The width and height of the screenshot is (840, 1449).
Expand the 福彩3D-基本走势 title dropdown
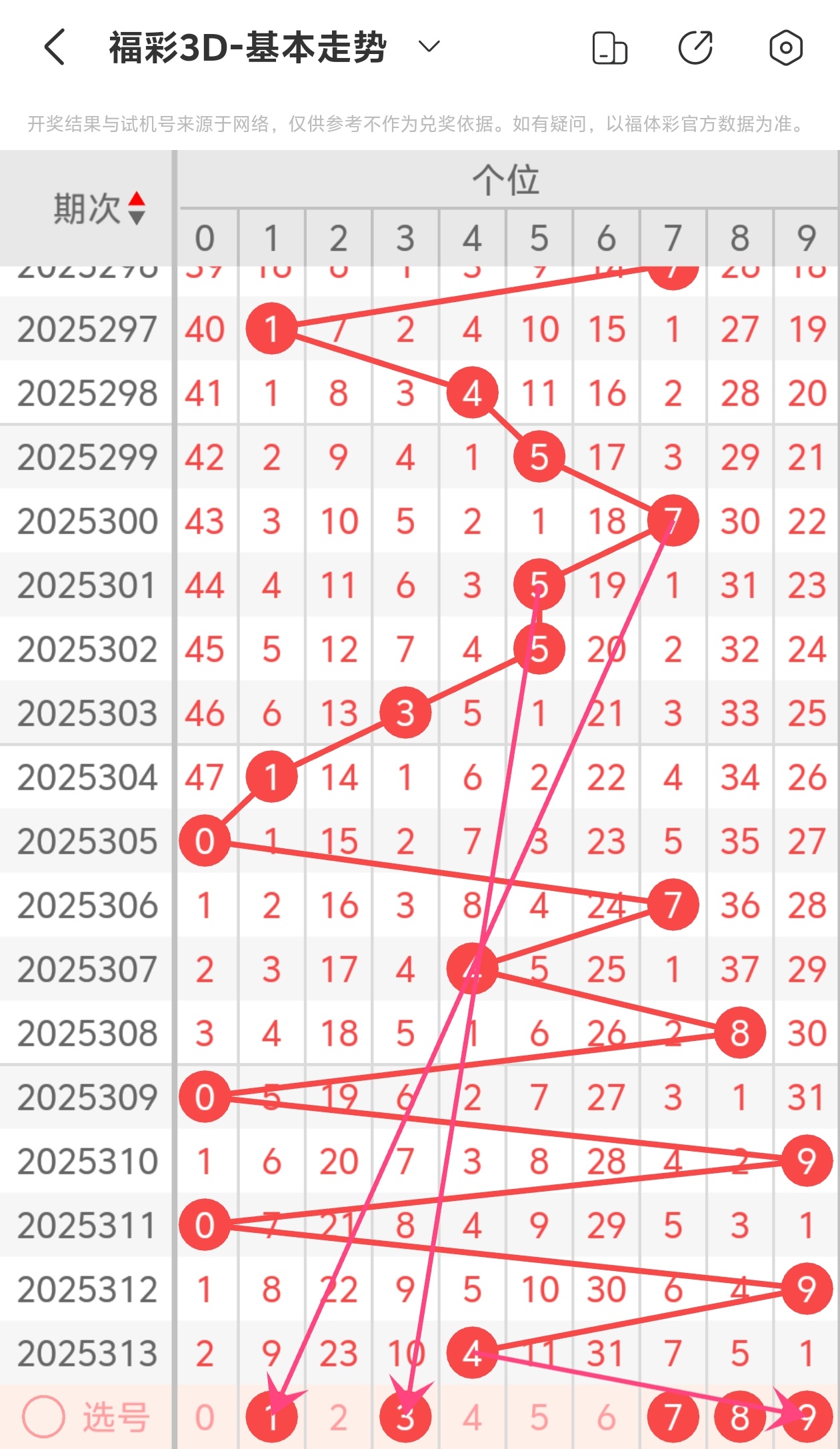click(x=429, y=47)
